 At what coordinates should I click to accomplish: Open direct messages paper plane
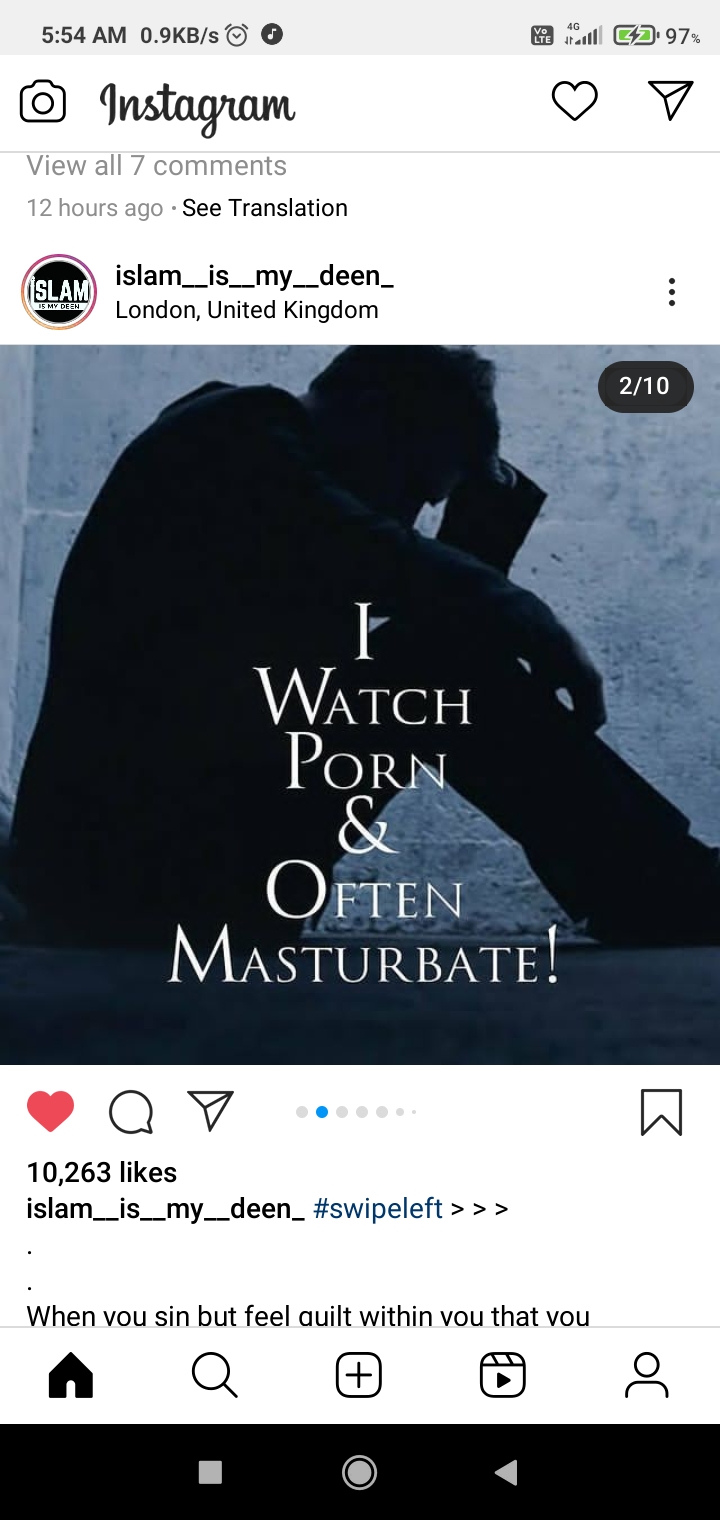point(670,101)
